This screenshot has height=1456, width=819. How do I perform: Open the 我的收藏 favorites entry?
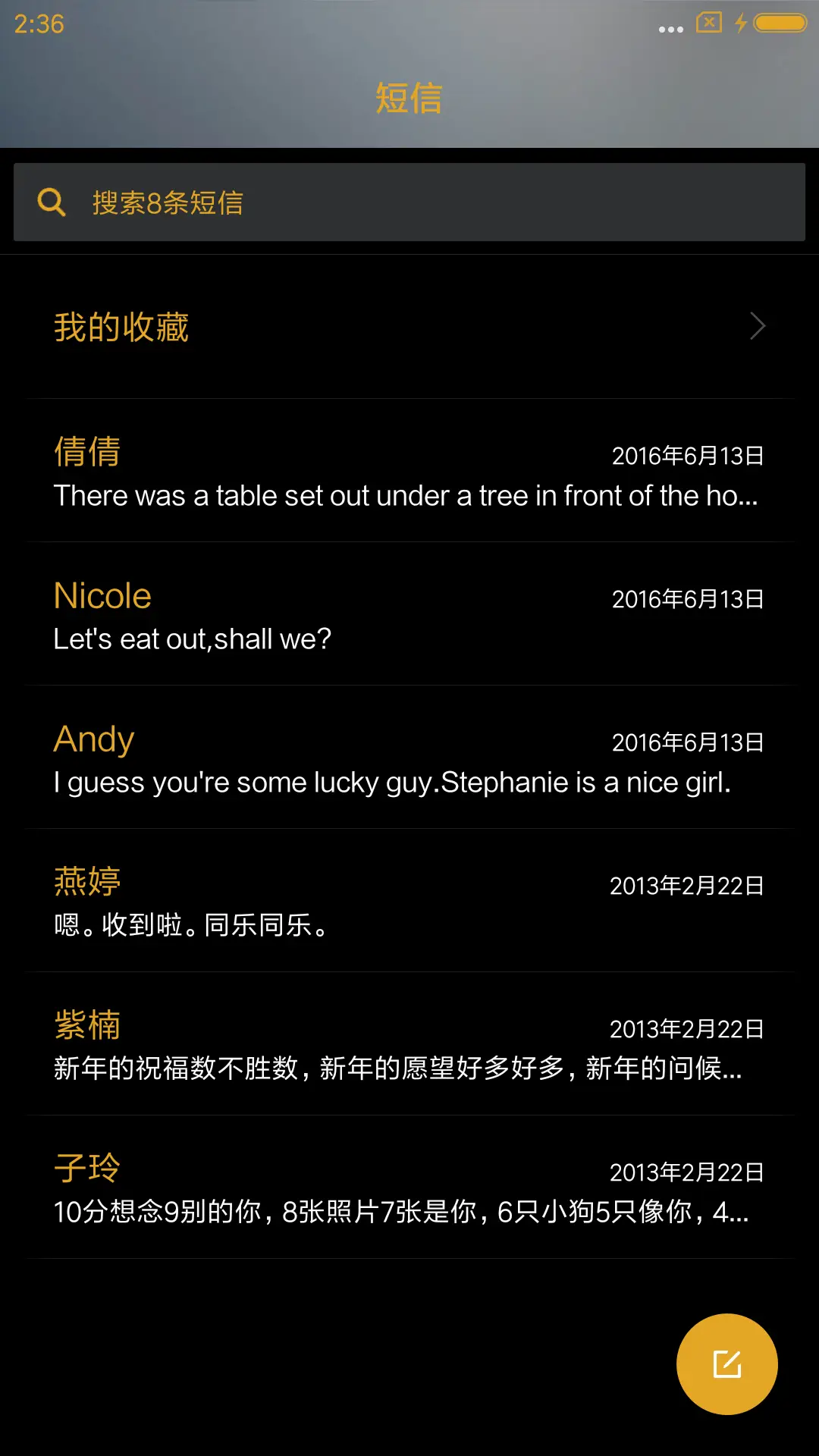121,325
